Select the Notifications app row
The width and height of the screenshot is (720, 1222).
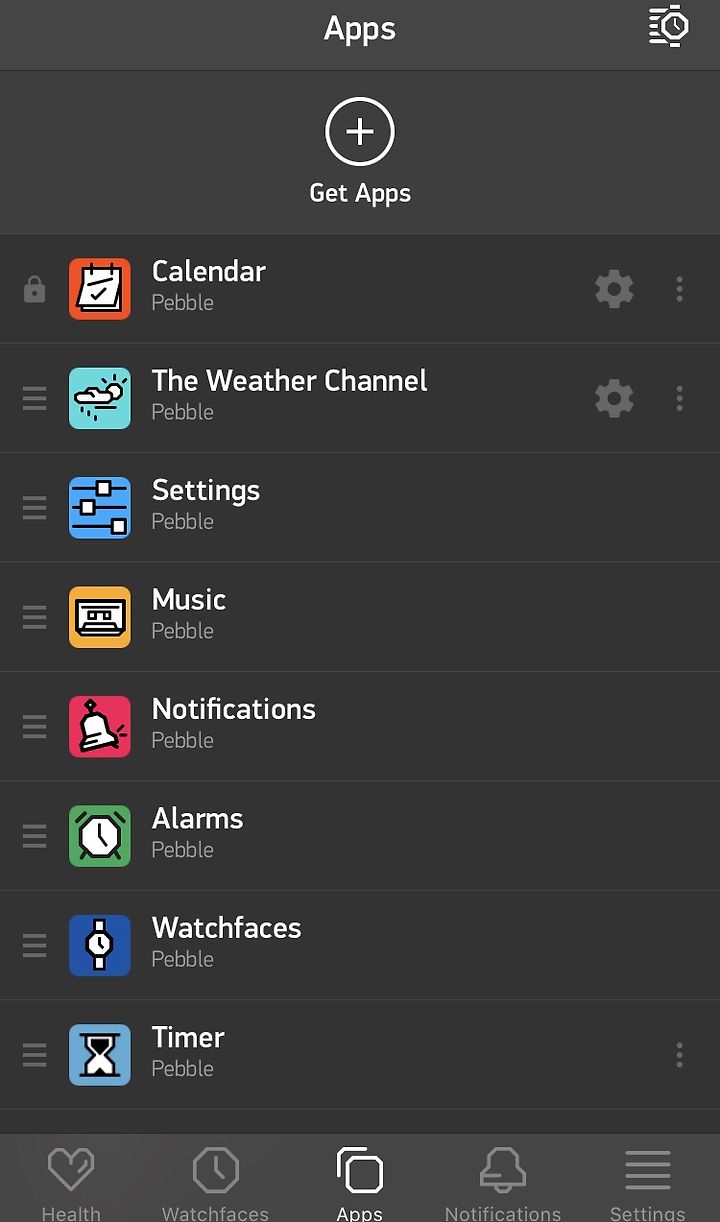(x=360, y=726)
